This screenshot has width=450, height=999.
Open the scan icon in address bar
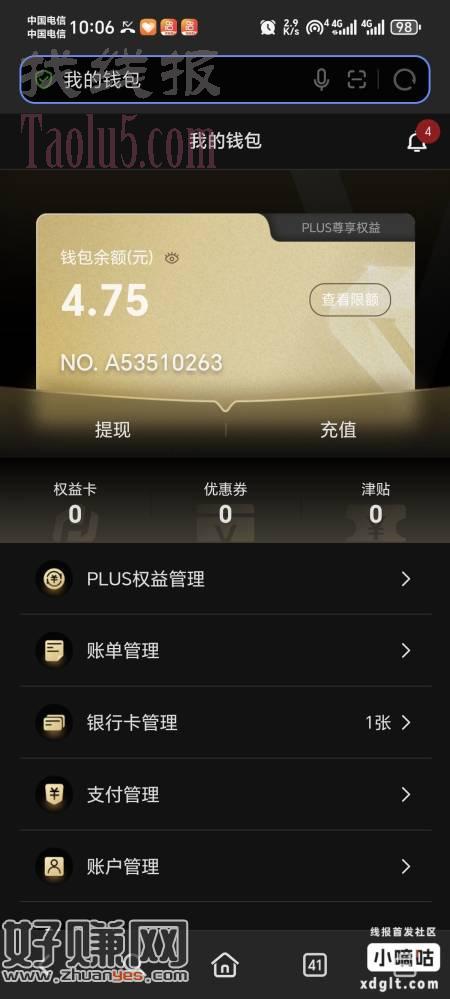[358, 80]
